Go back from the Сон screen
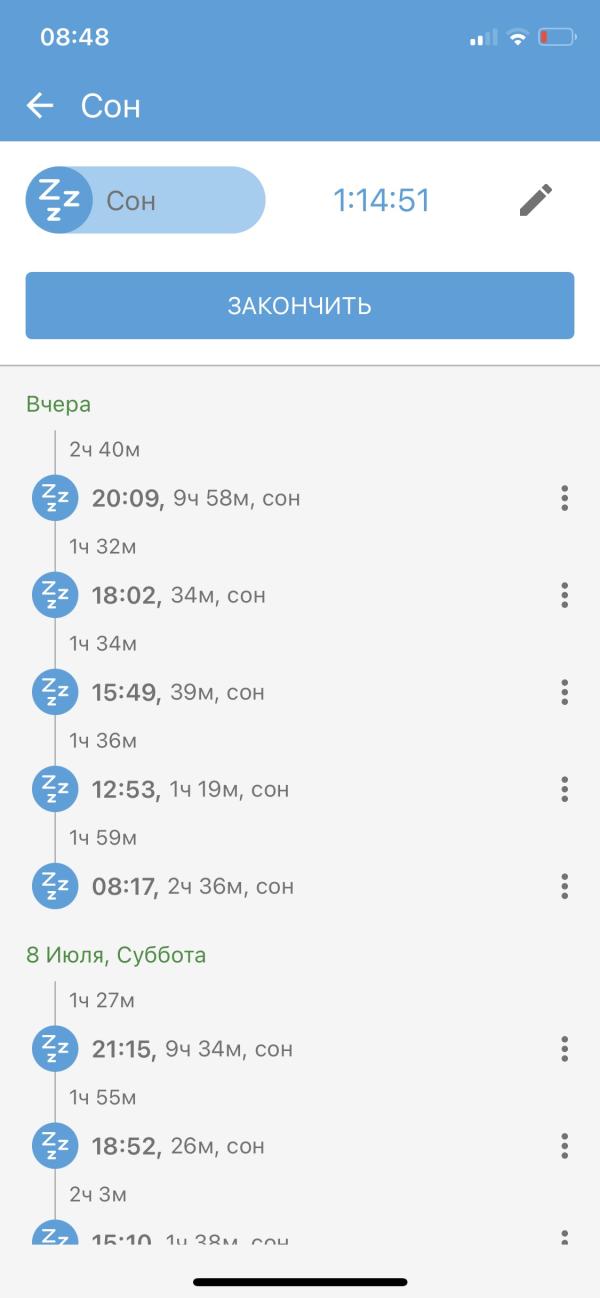The height and width of the screenshot is (1298, 600). 40,106
